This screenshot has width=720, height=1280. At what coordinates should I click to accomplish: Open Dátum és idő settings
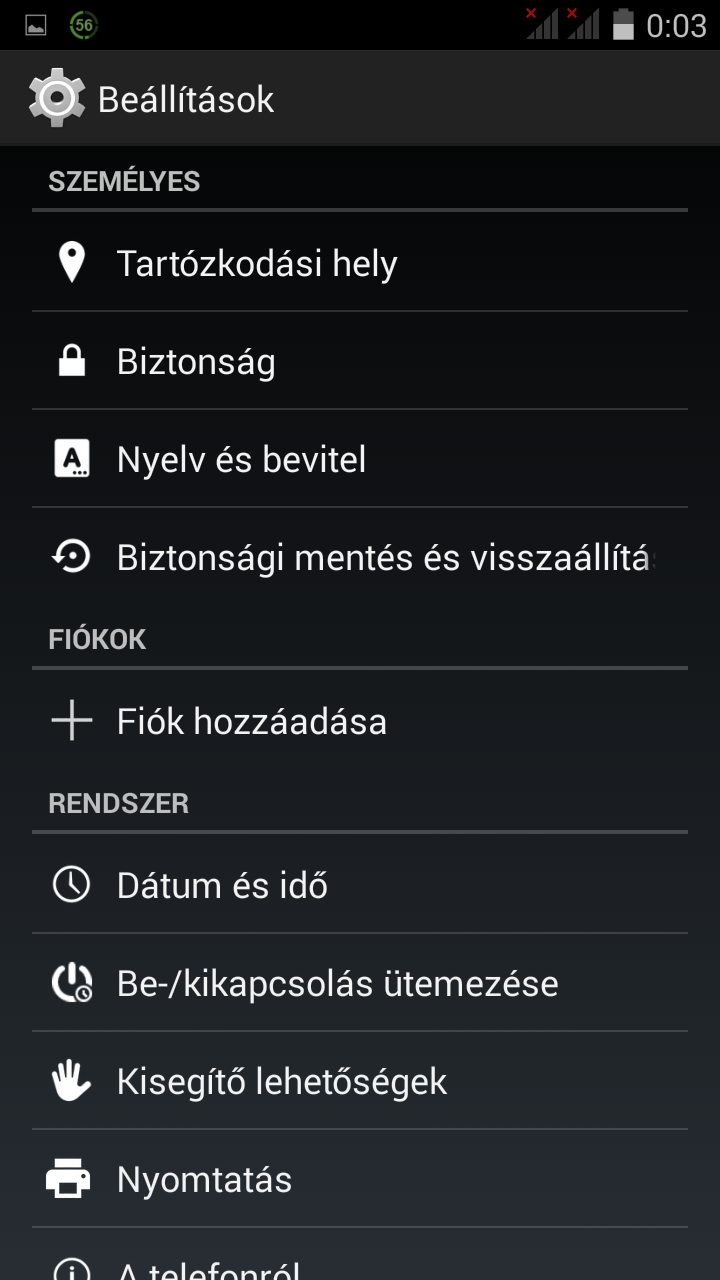(x=222, y=885)
